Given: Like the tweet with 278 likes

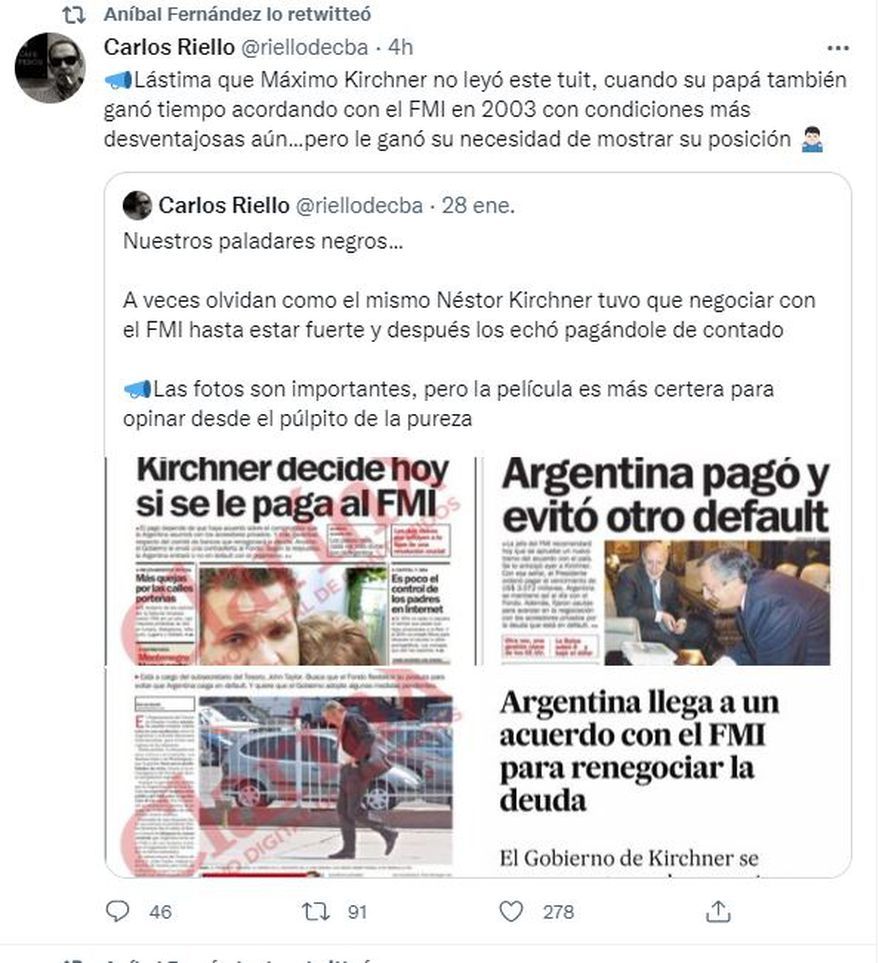Looking at the screenshot, I should click(512, 911).
